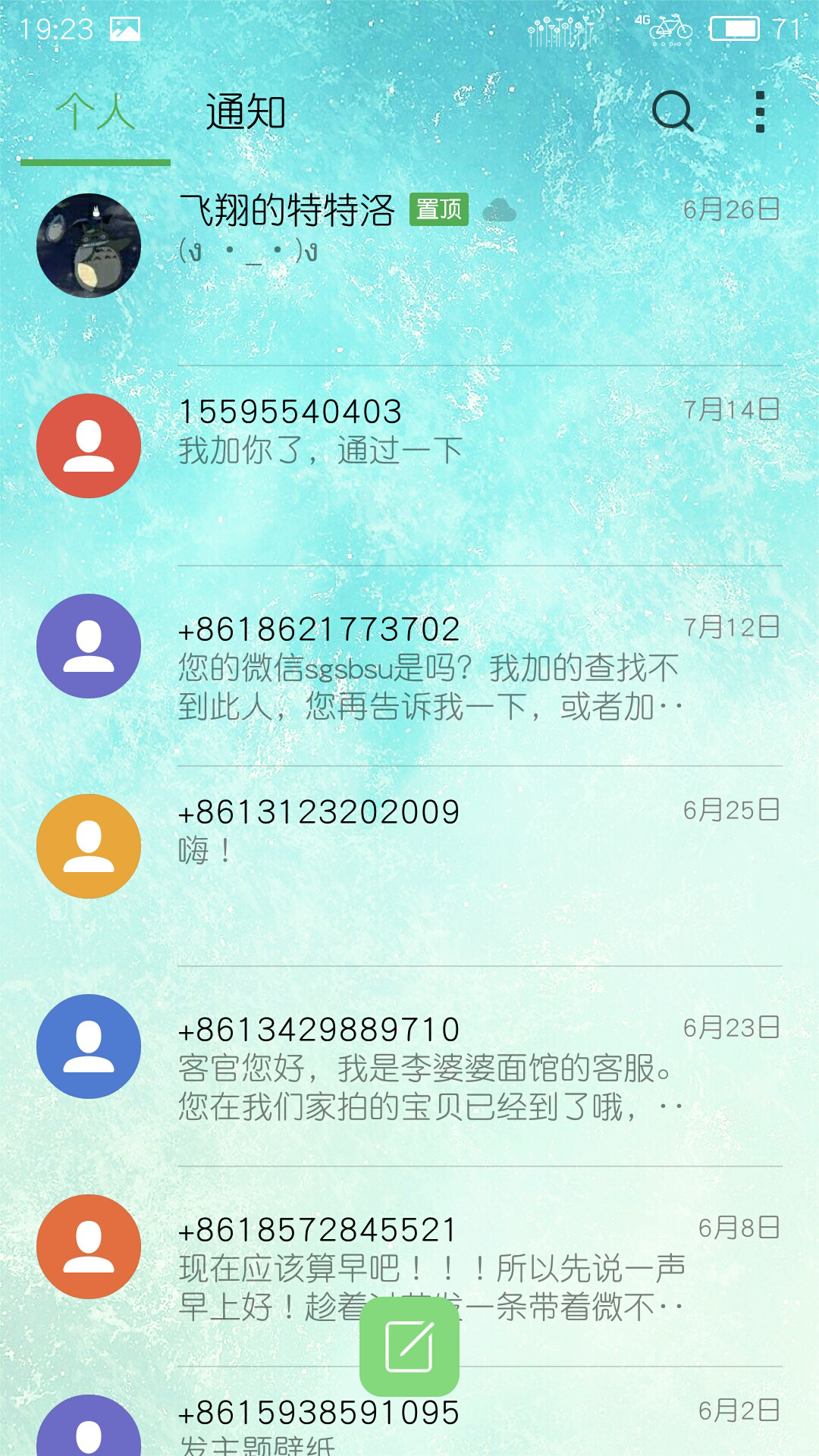Open conversation with +8618572845521

409,1266
